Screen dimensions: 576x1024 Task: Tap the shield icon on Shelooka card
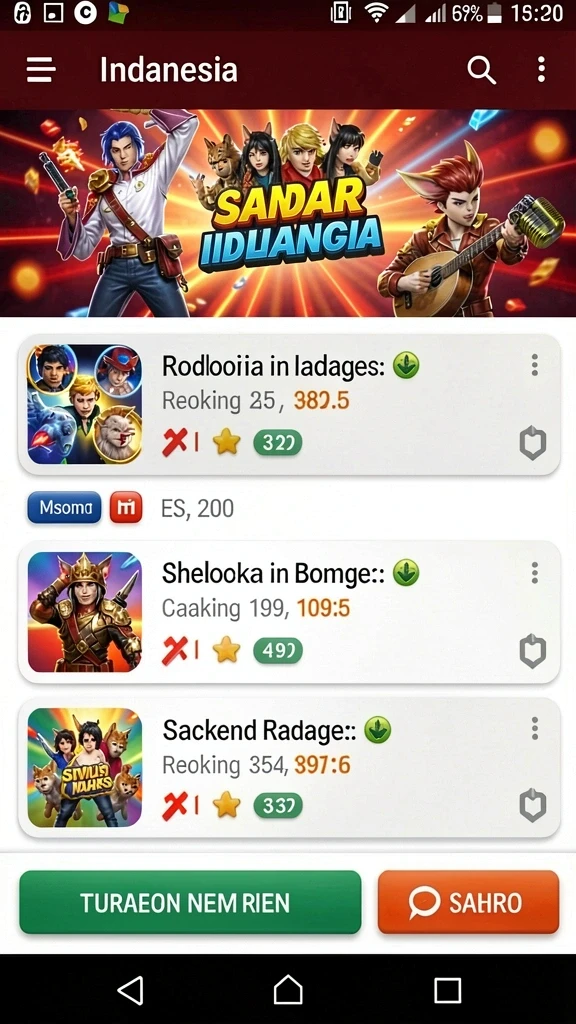pyautogui.click(x=532, y=651)
